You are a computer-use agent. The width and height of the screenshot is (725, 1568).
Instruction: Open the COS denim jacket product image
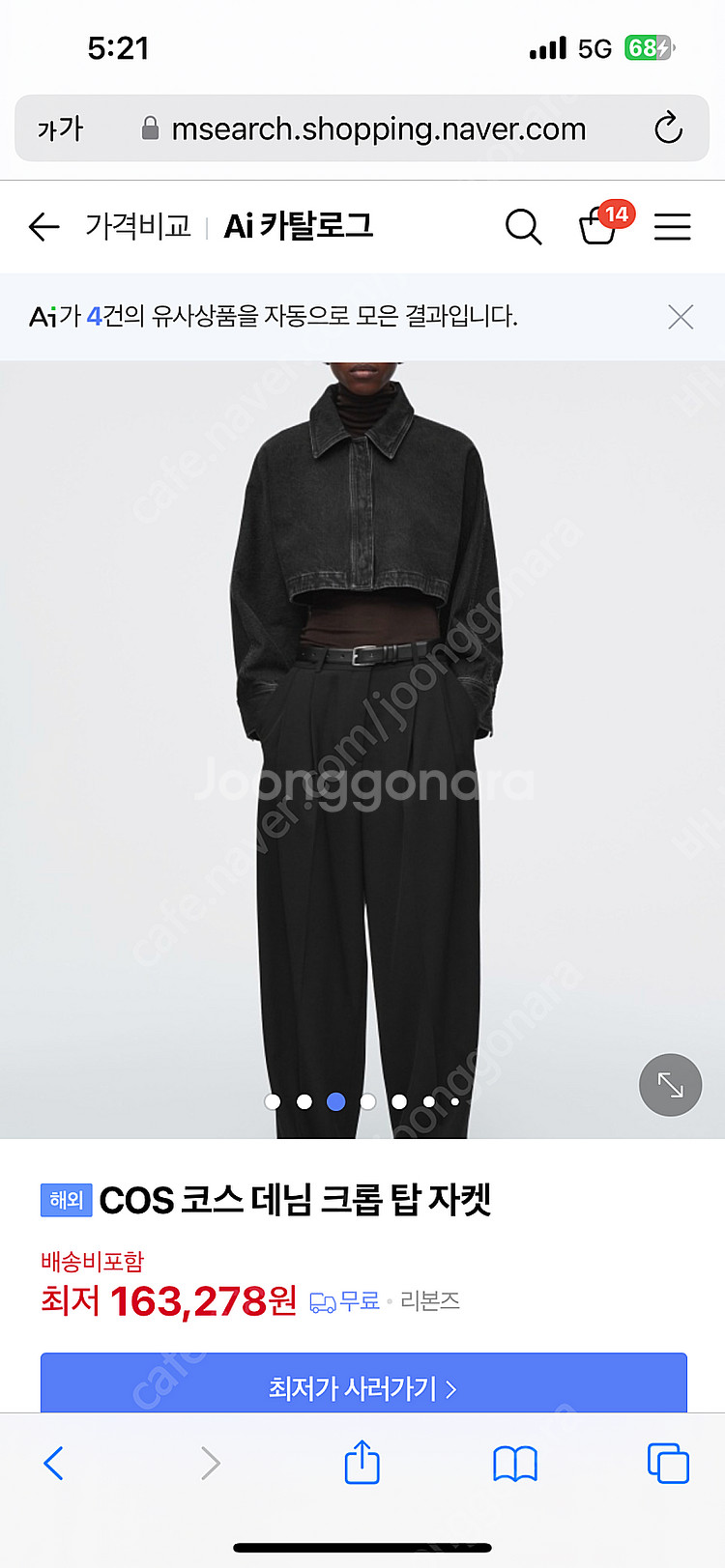tap(362, 734)
